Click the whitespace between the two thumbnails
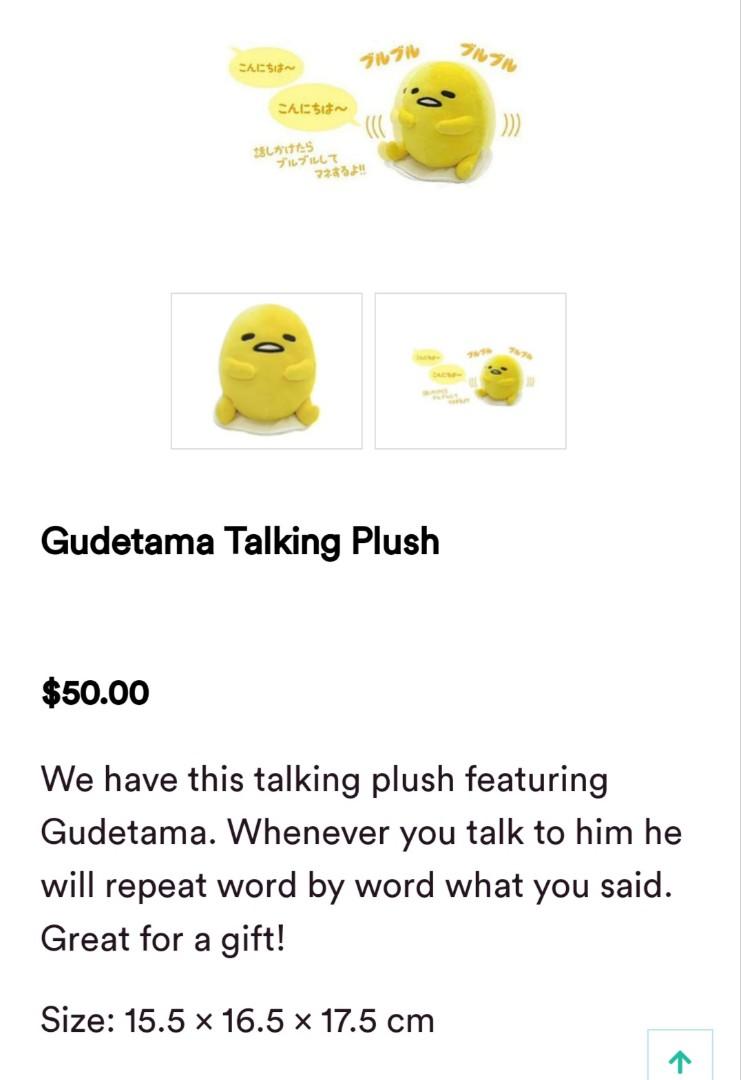 click(x=369, y=370)
